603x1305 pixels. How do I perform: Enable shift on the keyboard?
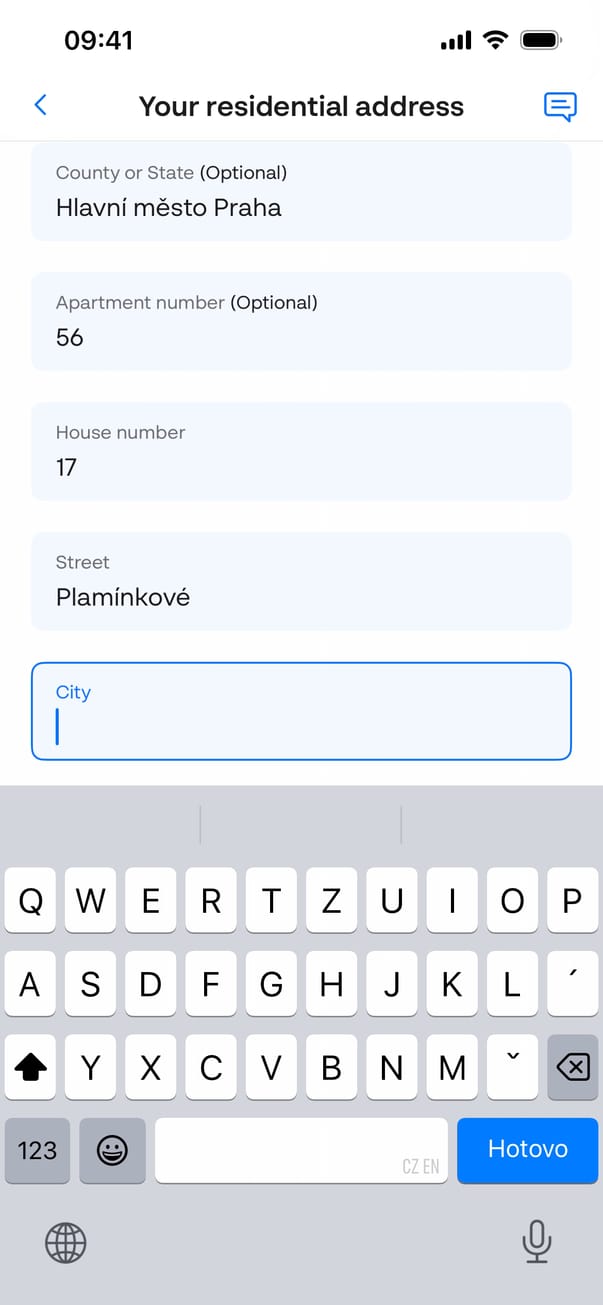point(31,1068)
